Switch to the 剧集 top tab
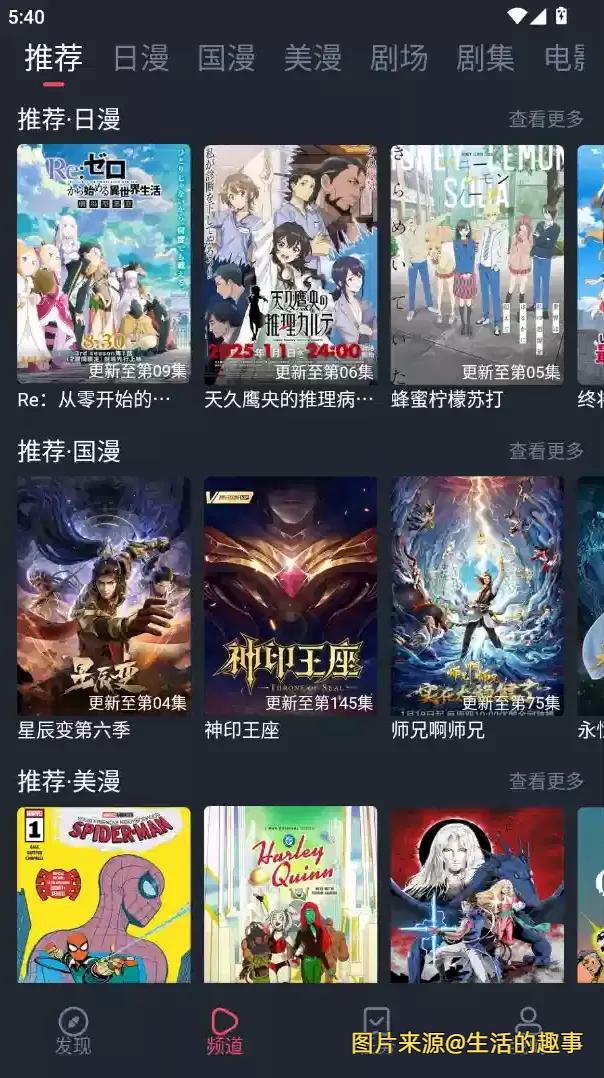This screenshot has height=1078, width=604. coord(485,58)
